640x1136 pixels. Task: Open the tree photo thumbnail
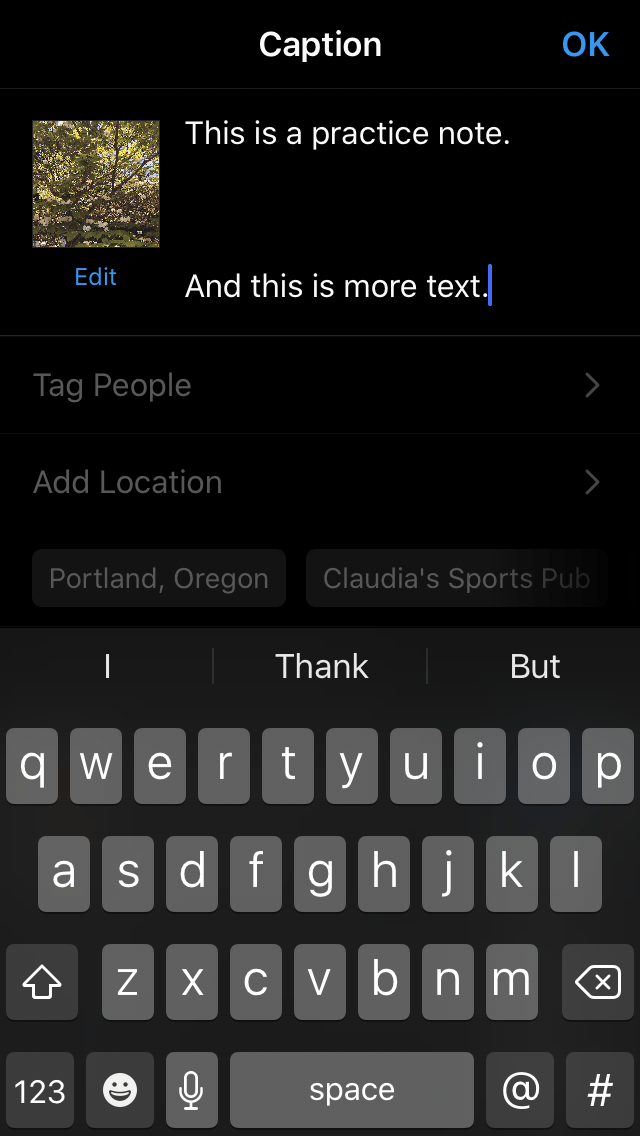tap(96, 183)
